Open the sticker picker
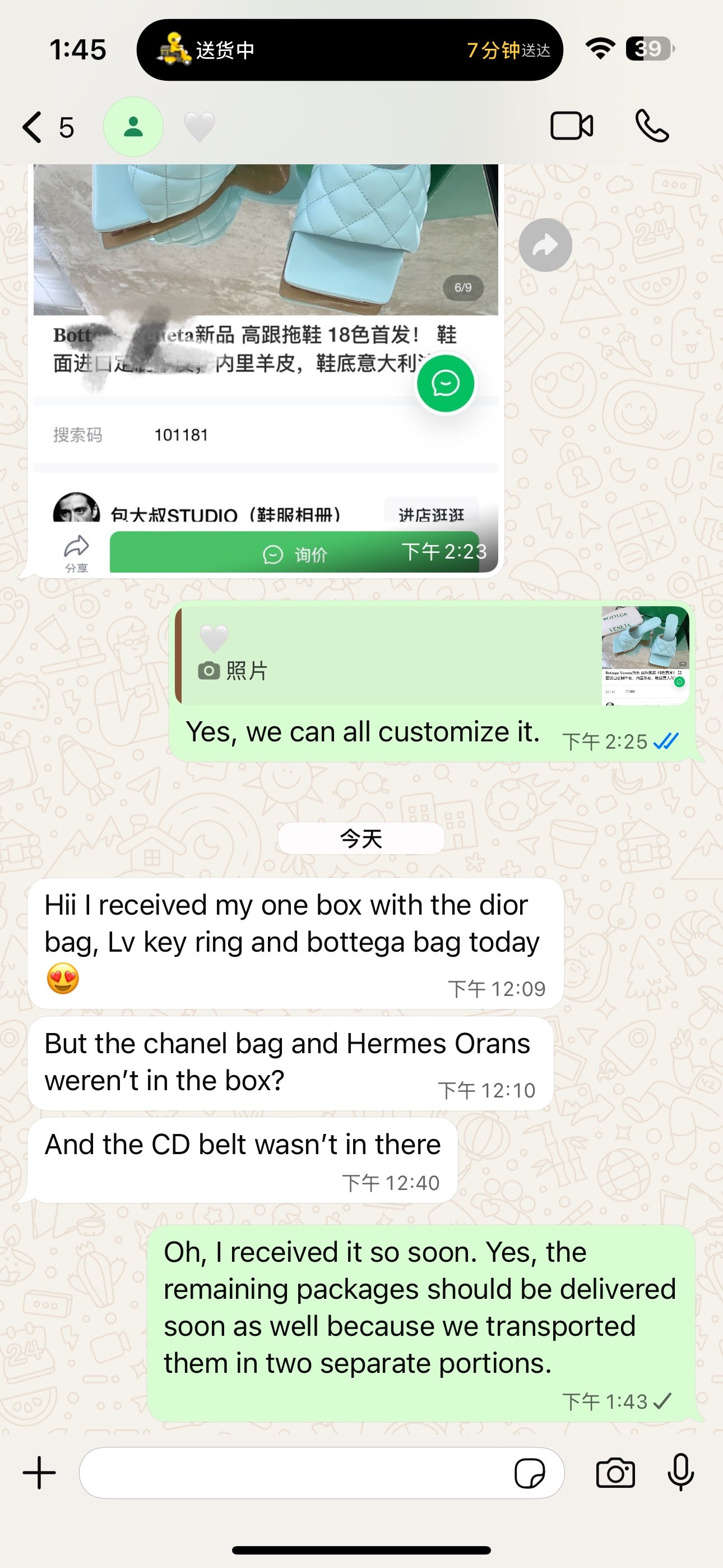The height and width of the screenshot is (1568, 723). coord(530,1474)
